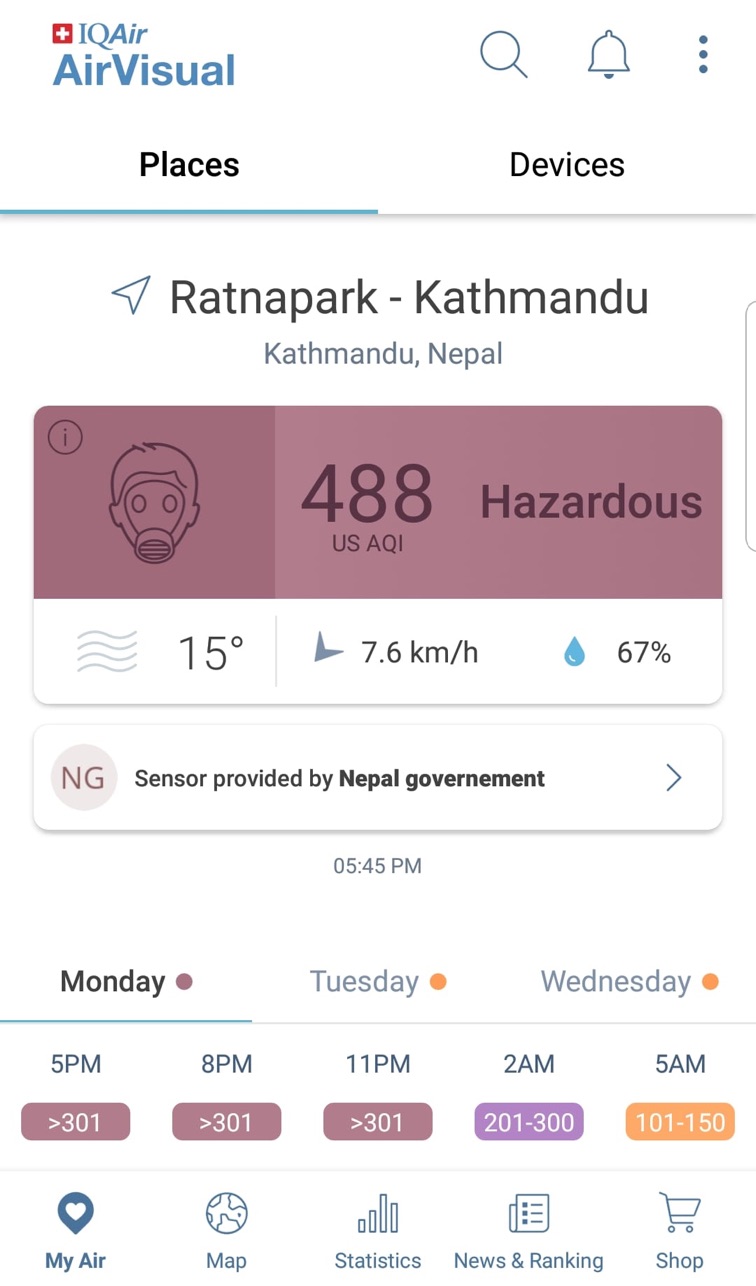
Task: Open the three-dot overflow menu
Action: pyautogui.click(x=702, y=55)
